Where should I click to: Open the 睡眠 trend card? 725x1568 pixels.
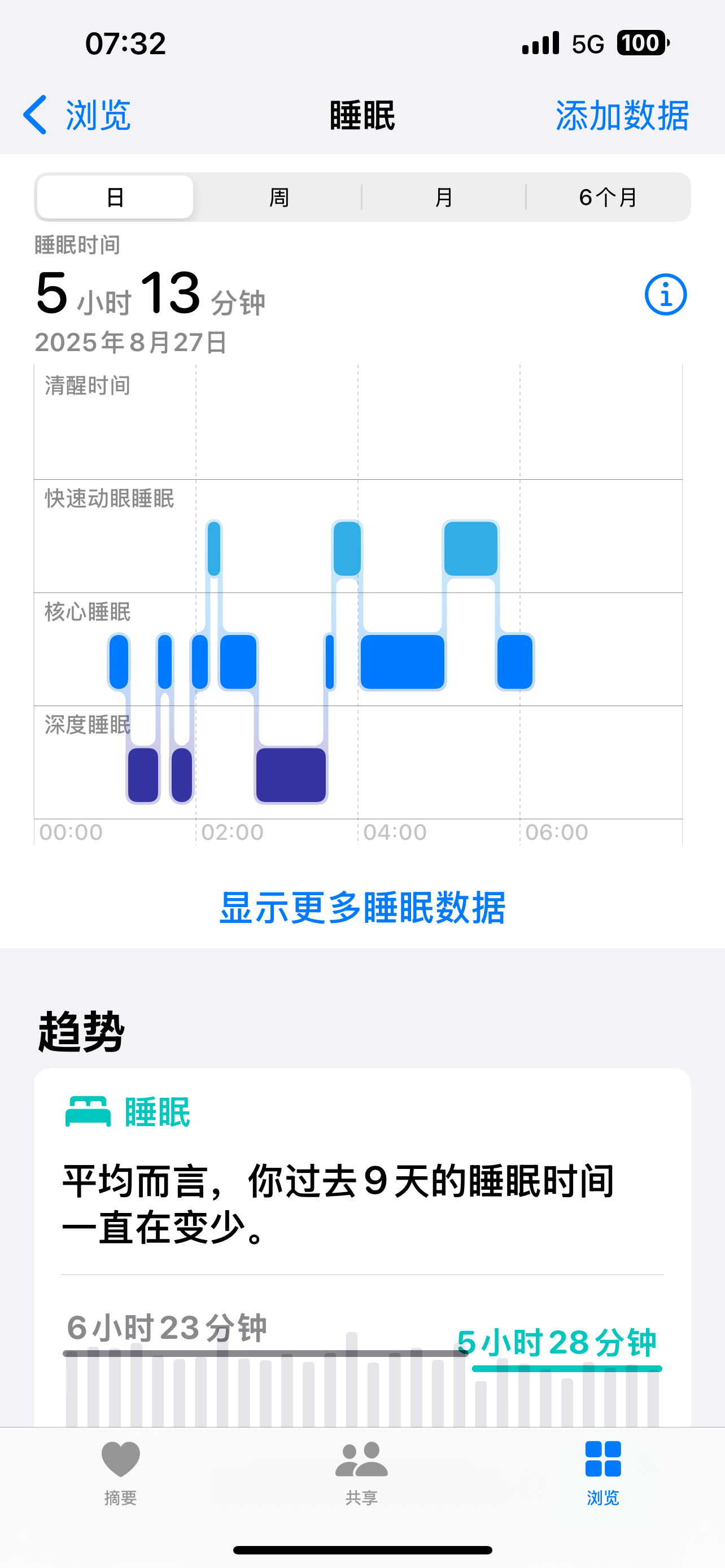point(362,1247)
